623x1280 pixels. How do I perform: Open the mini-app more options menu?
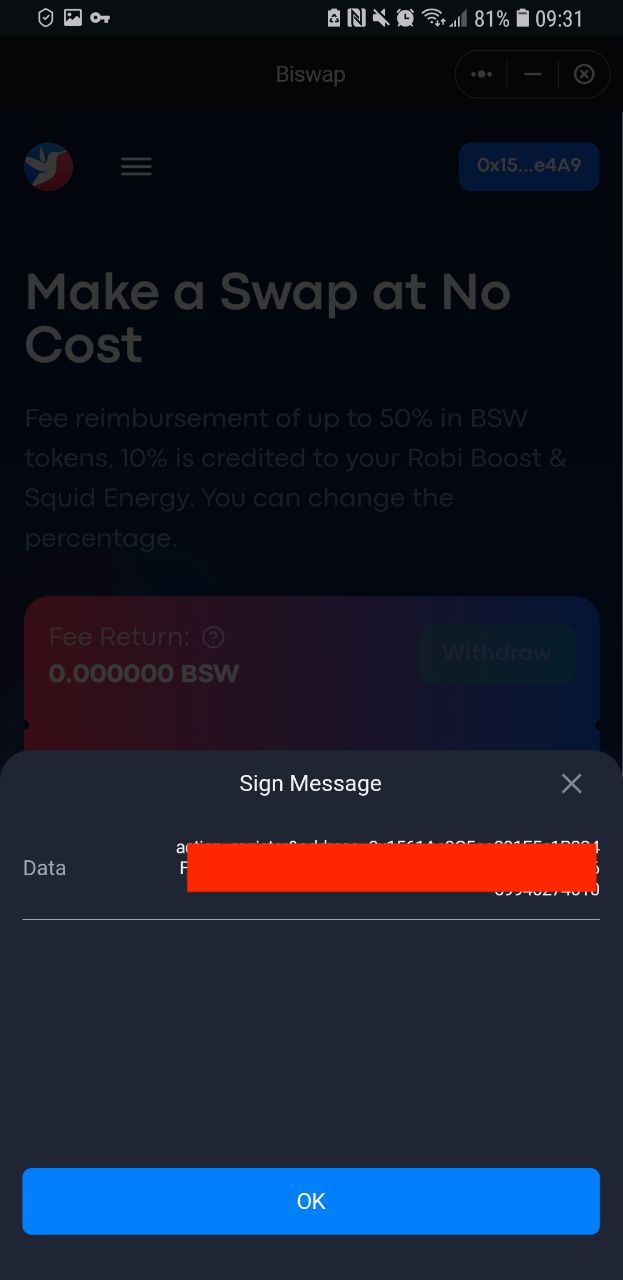point(481,75)
